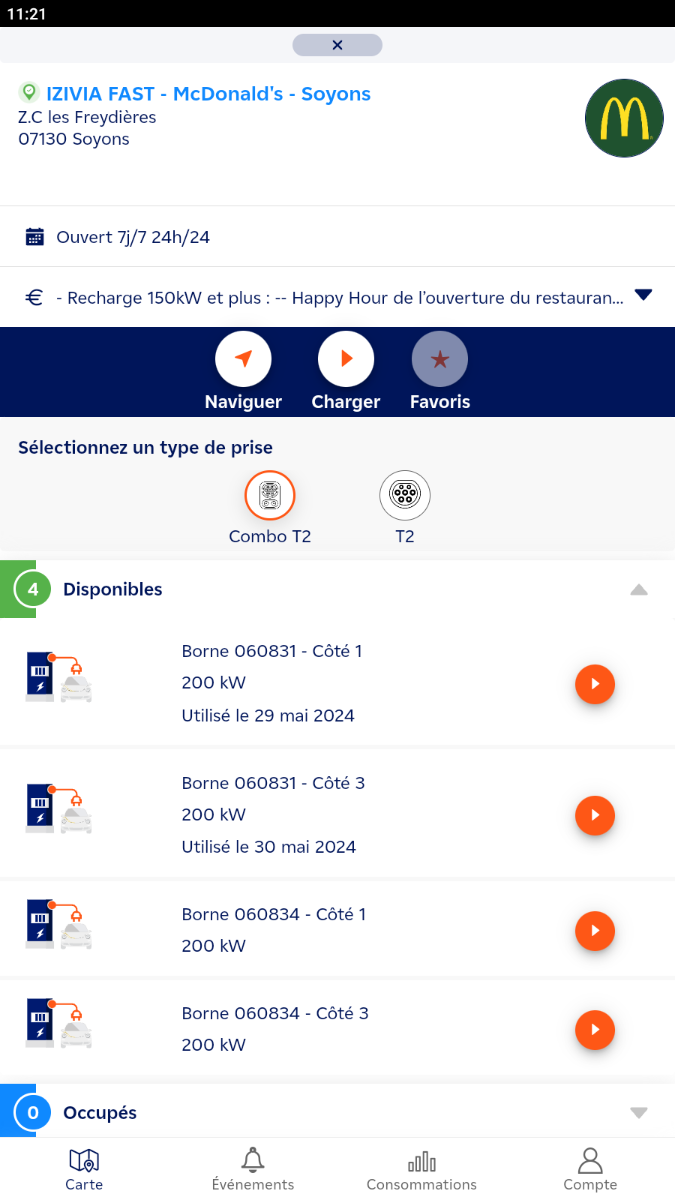This screenshot has width=675, height=1200.
Task: Select the T2 plug type
Action: point(404,495)
